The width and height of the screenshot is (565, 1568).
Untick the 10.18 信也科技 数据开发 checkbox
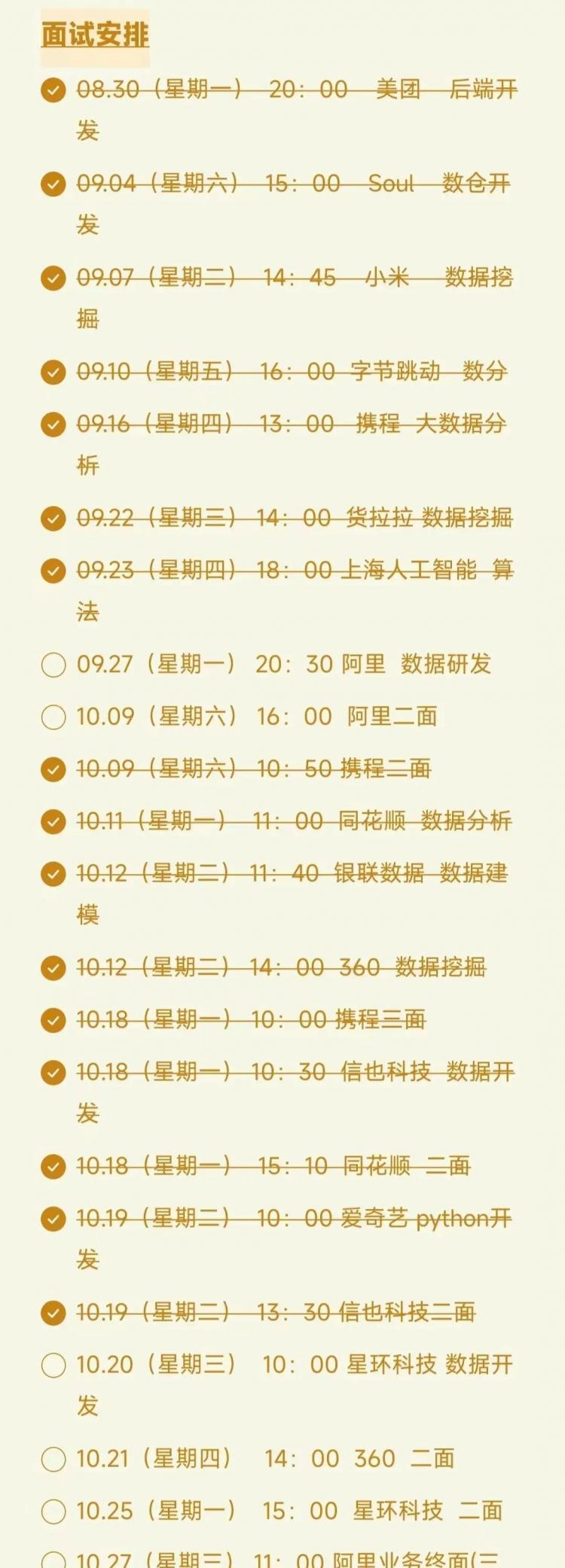tap(53, 1073)
